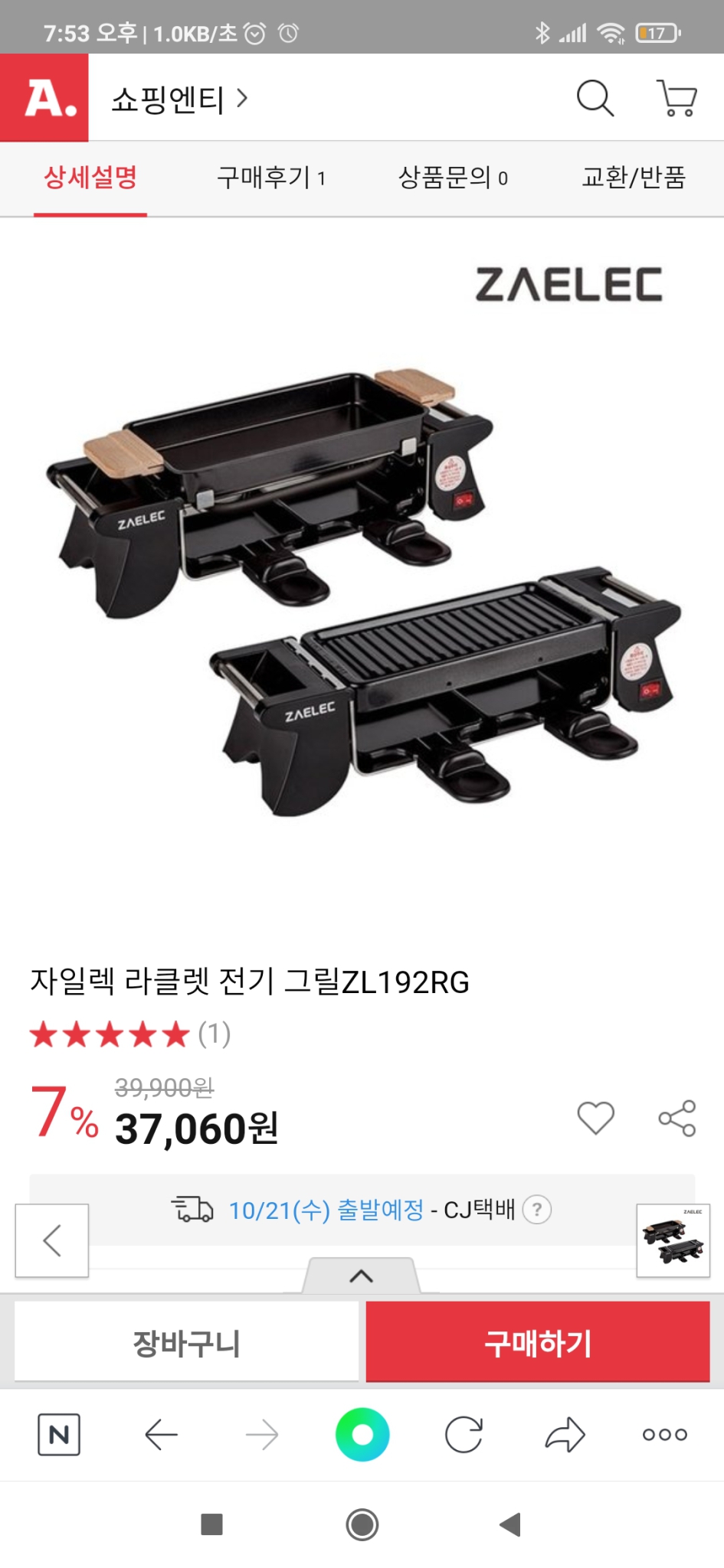Open the 상품문의 tab
724x1568 pixels.
click(x=454, y=178)
